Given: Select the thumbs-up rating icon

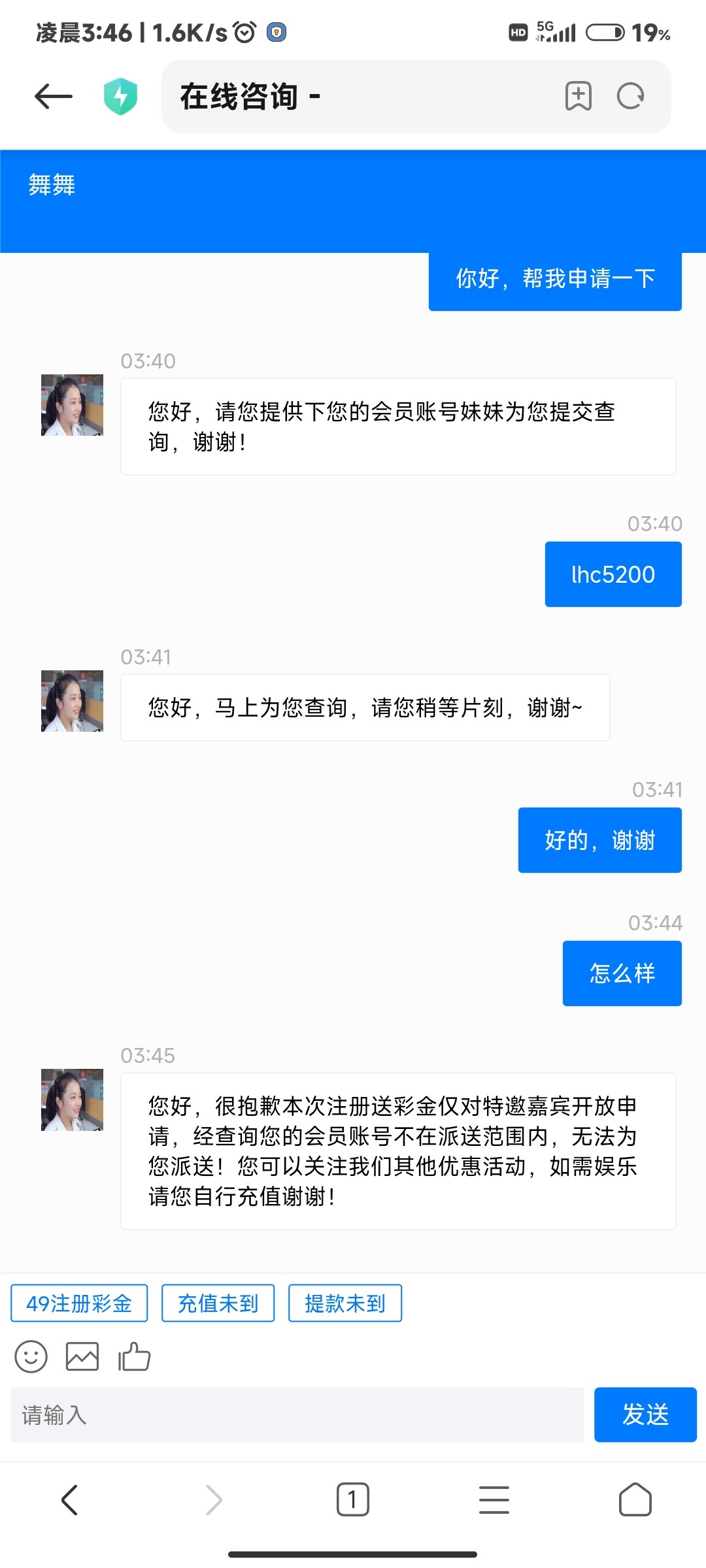Looking at the screenshot, I should (133, 1356).
